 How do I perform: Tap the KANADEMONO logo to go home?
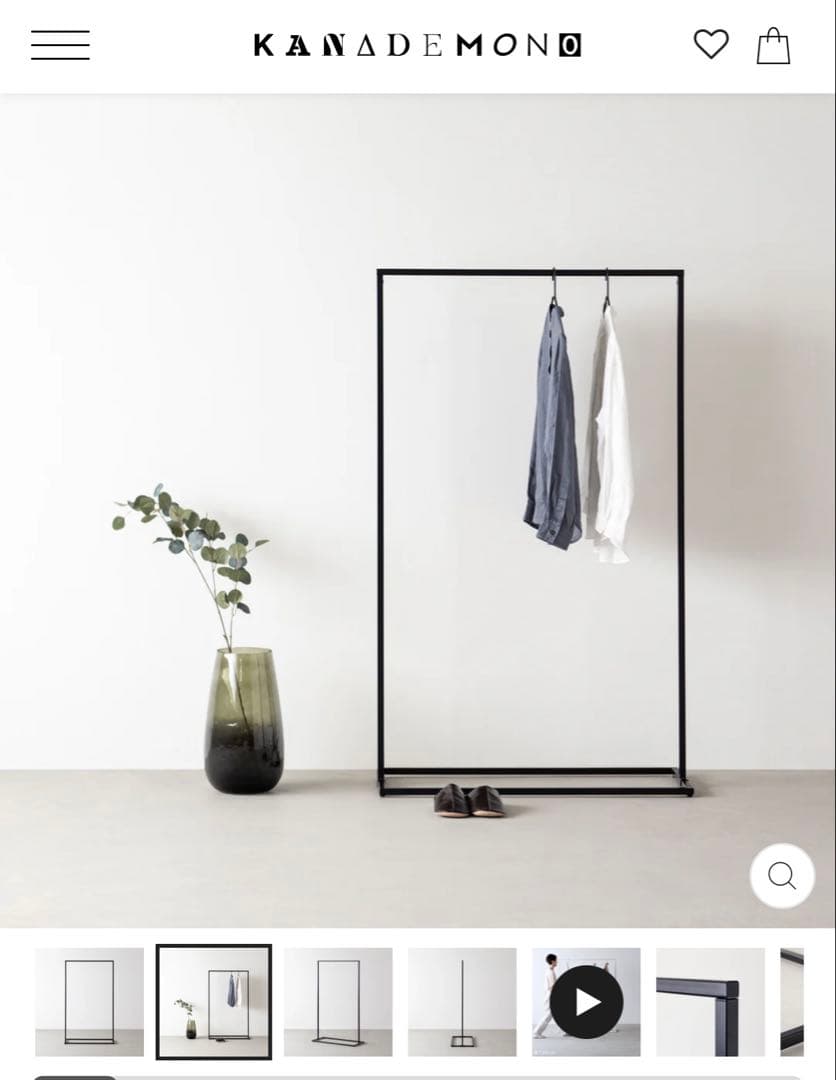417,45
